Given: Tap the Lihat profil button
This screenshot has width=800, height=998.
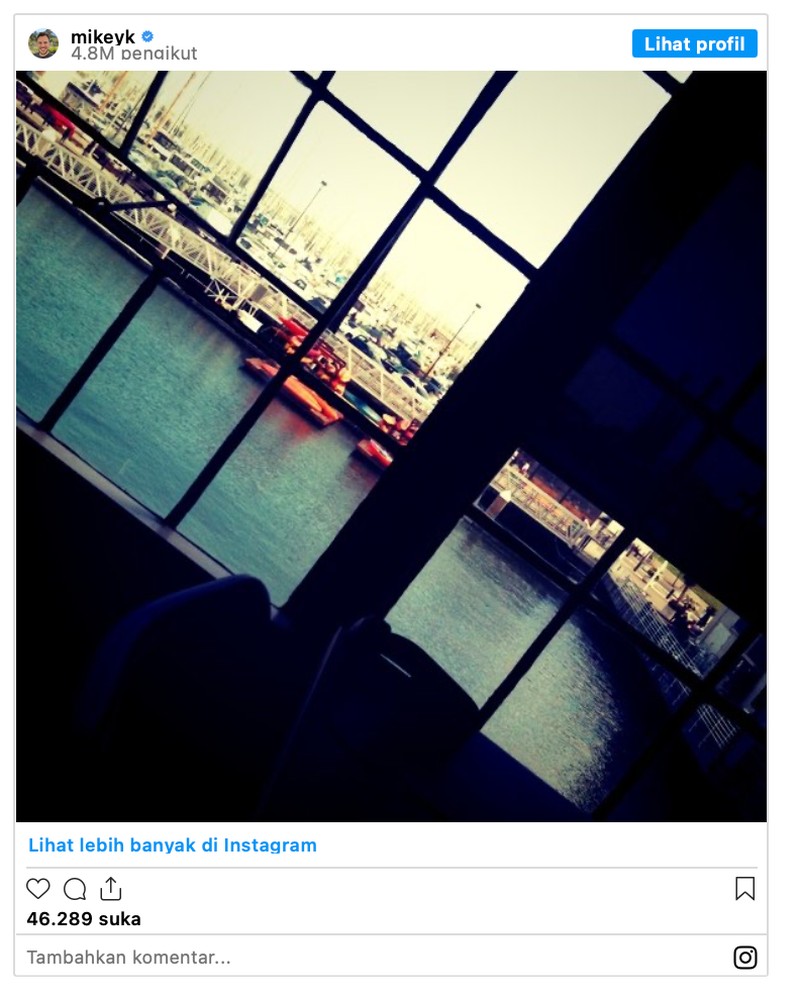Looking at the screenshot, I should pos(694,44).
